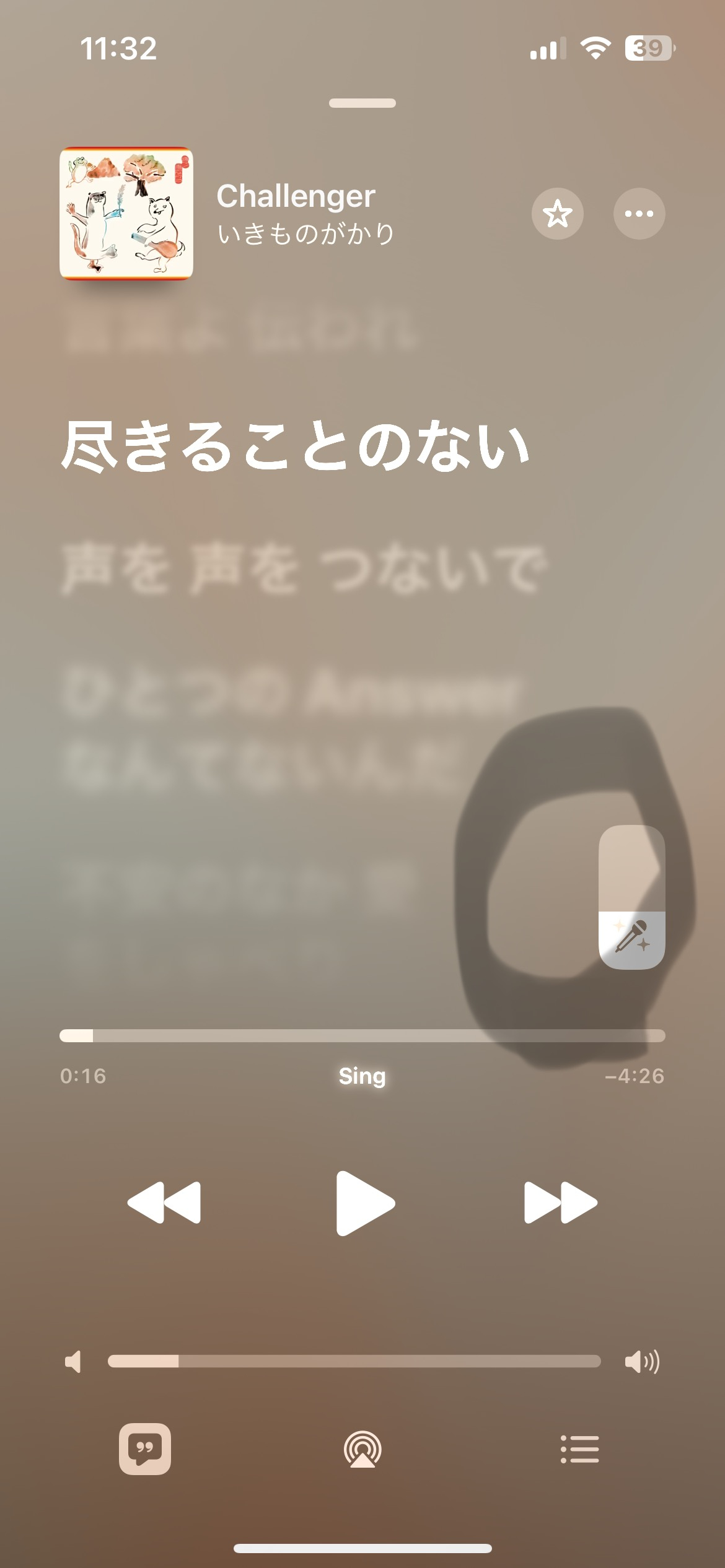Tap the grabber handle to close player

[x=362, y=103]
